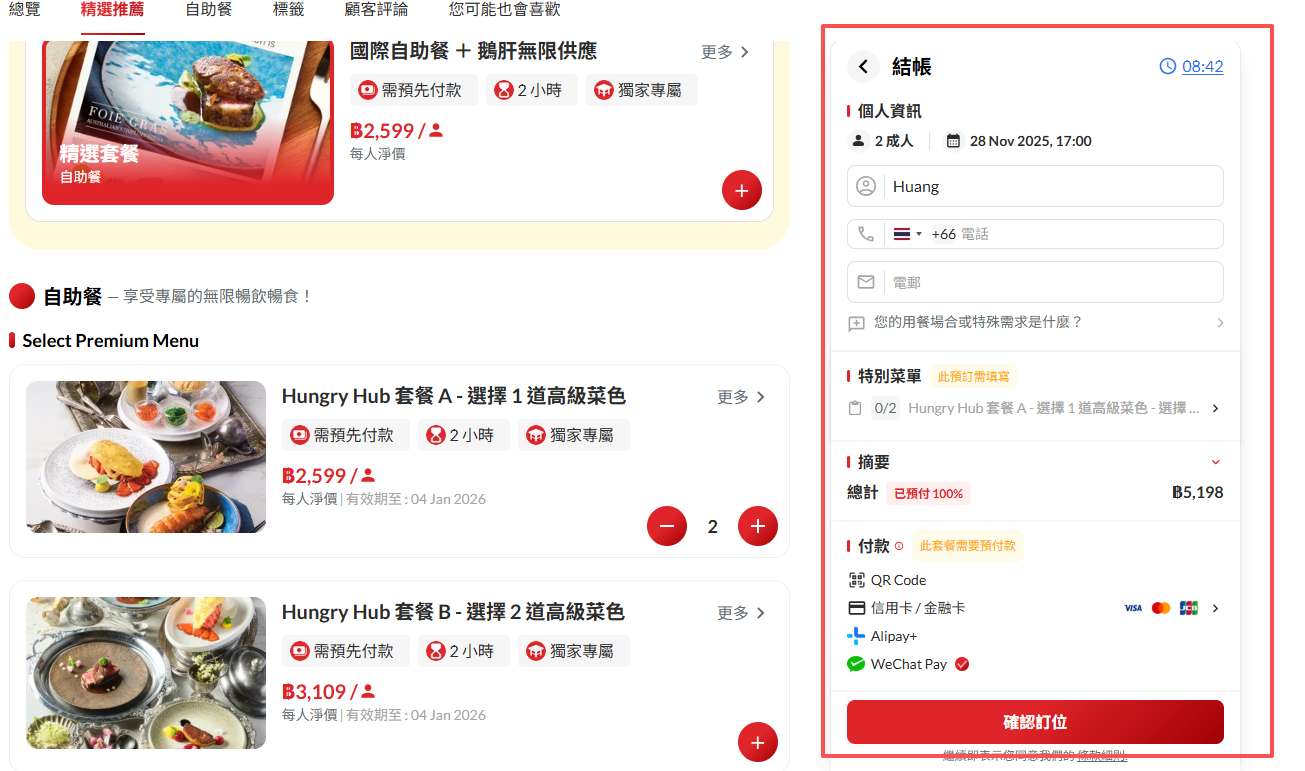
Task: Edit the name field showing Huang
Action: 1050,186
